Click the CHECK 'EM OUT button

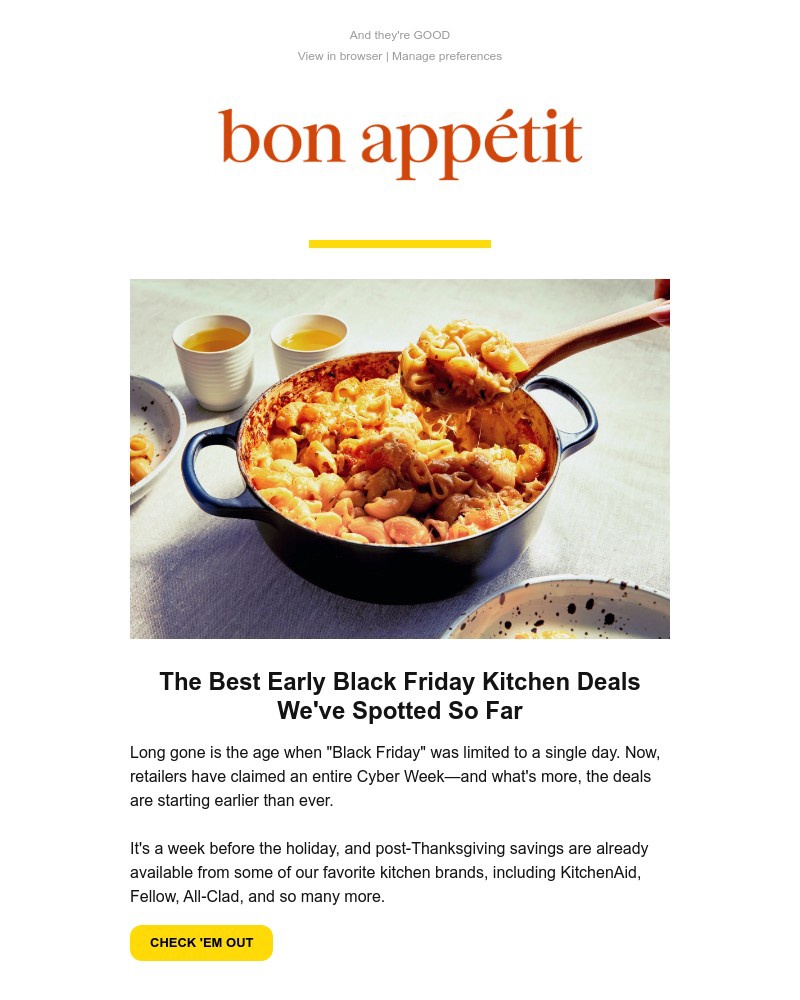click(201, 942)
